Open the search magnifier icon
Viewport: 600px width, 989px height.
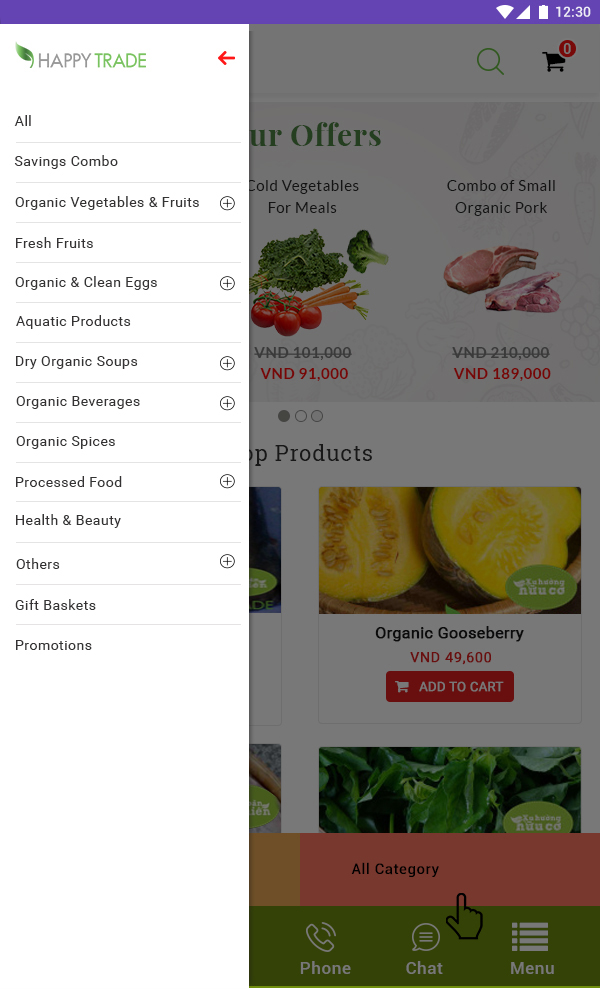point(490,62)
